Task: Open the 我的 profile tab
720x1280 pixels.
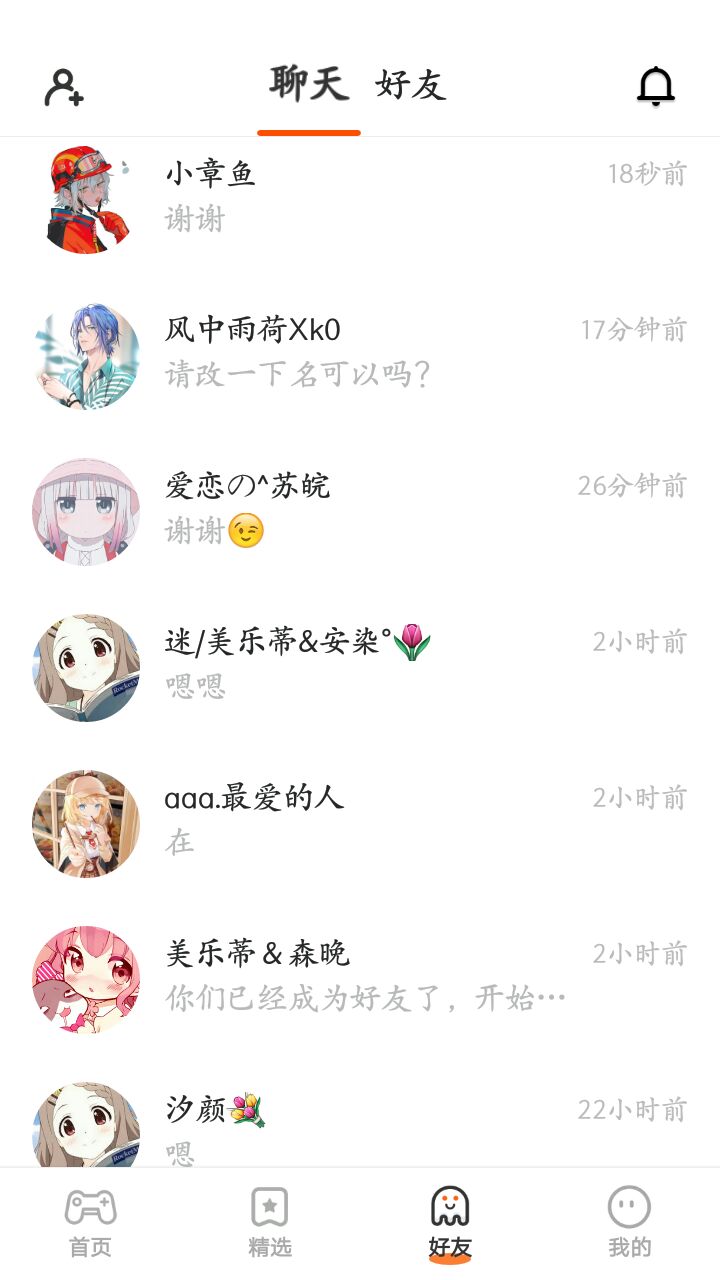Action: pos(629,1222)
